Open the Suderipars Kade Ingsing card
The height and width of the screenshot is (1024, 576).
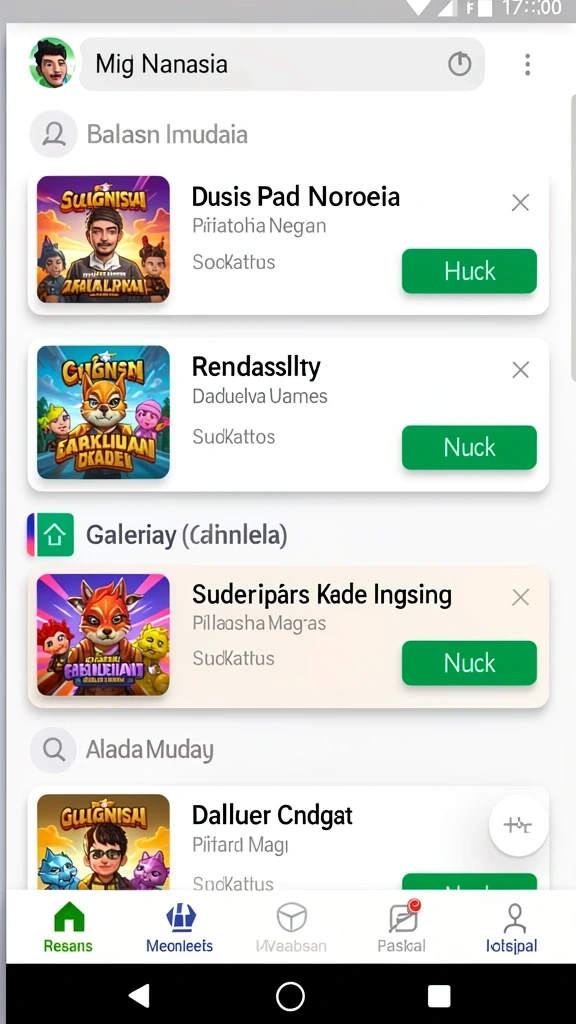(288, 636)
